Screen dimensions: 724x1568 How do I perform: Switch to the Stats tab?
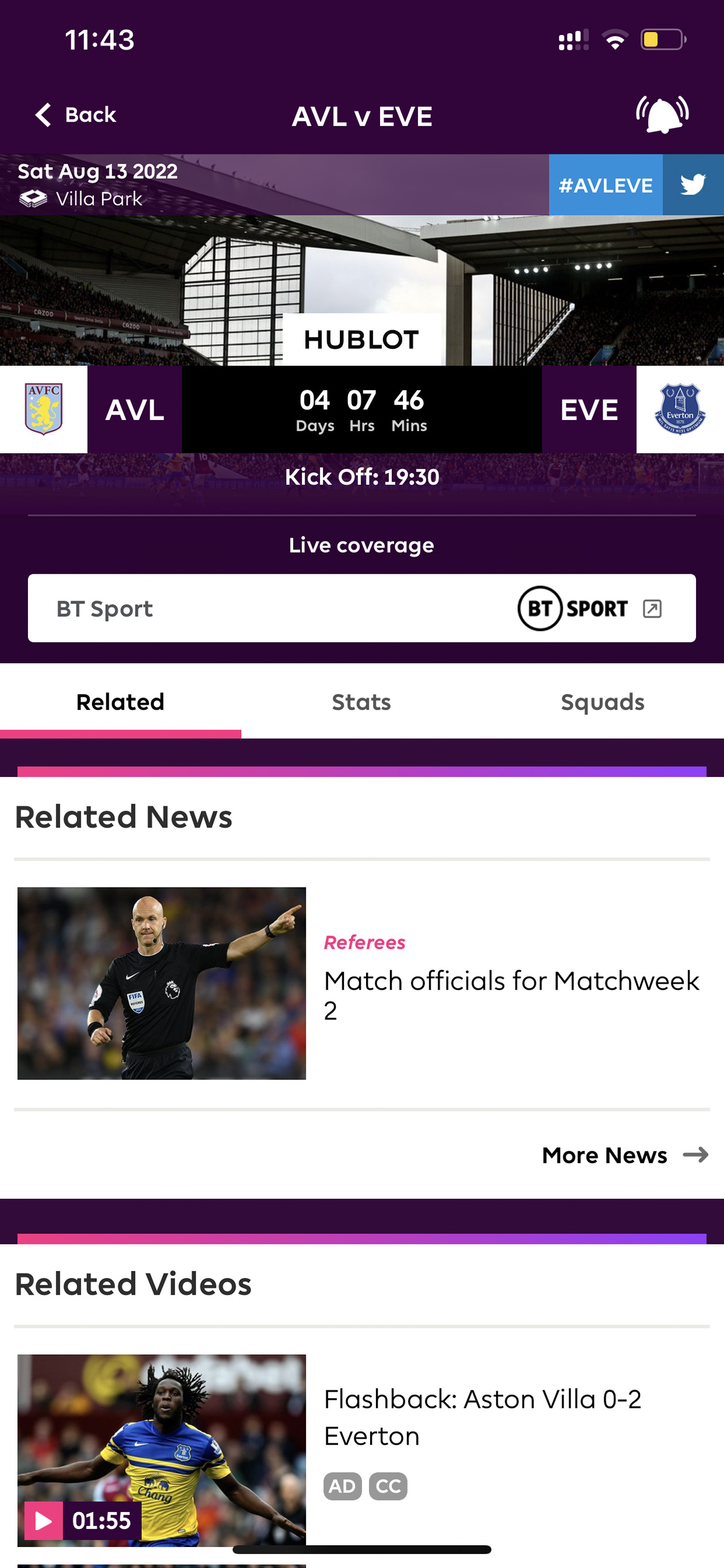pos(361,702)
